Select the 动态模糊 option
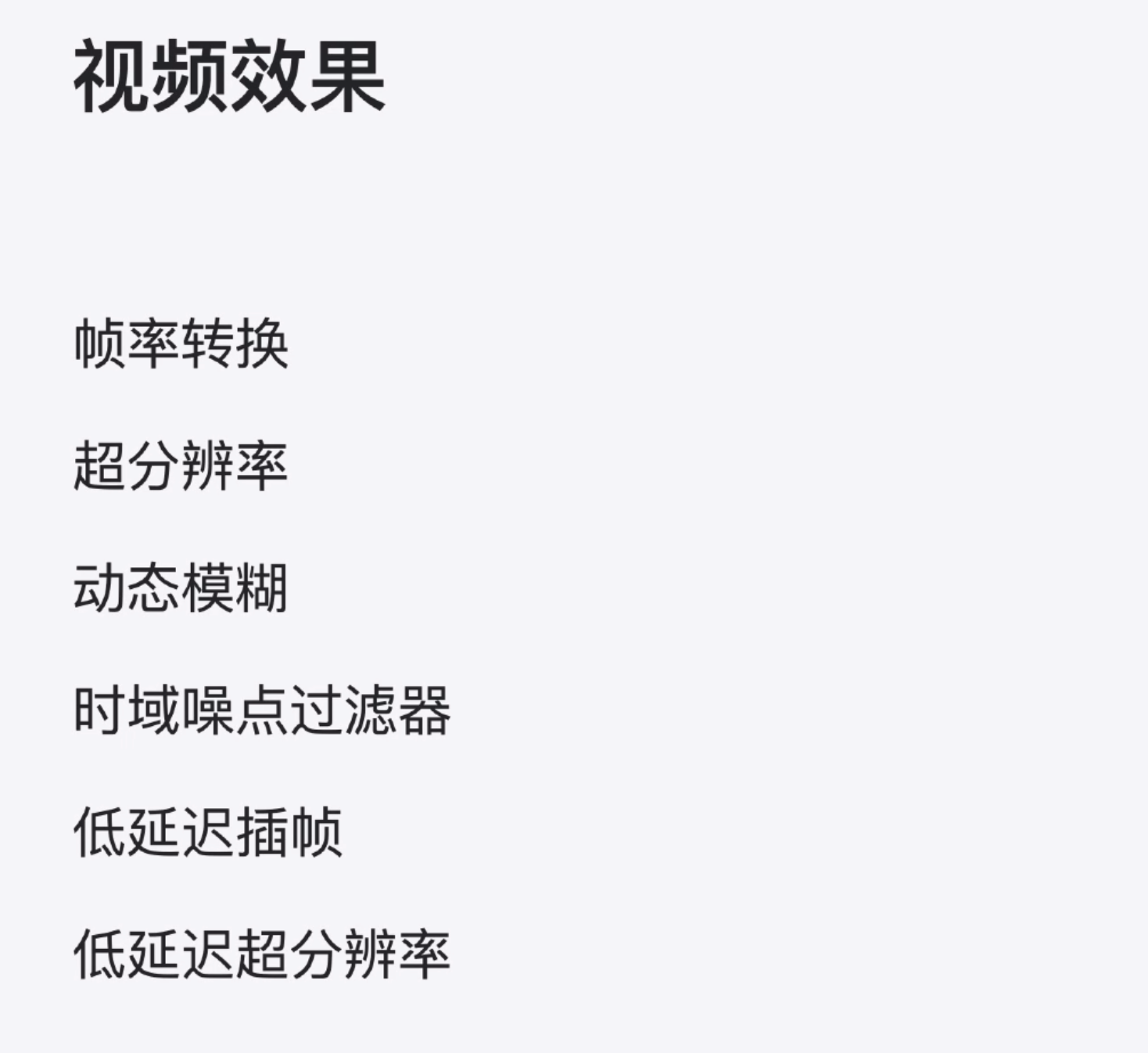The height and width of the screenshot is (1053, 1148). coord(181,588)
